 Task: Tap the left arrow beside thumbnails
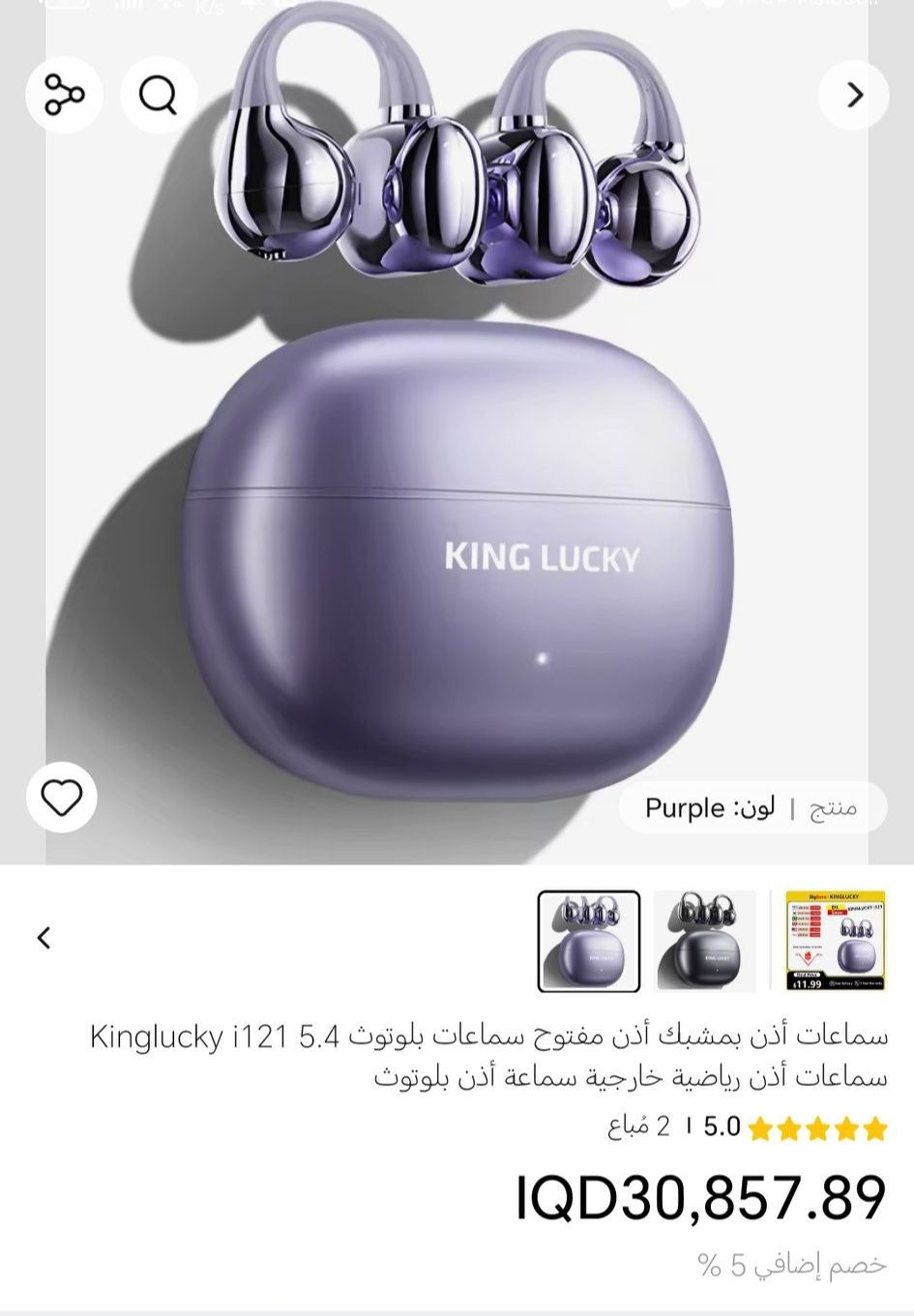tap(44, 937)
